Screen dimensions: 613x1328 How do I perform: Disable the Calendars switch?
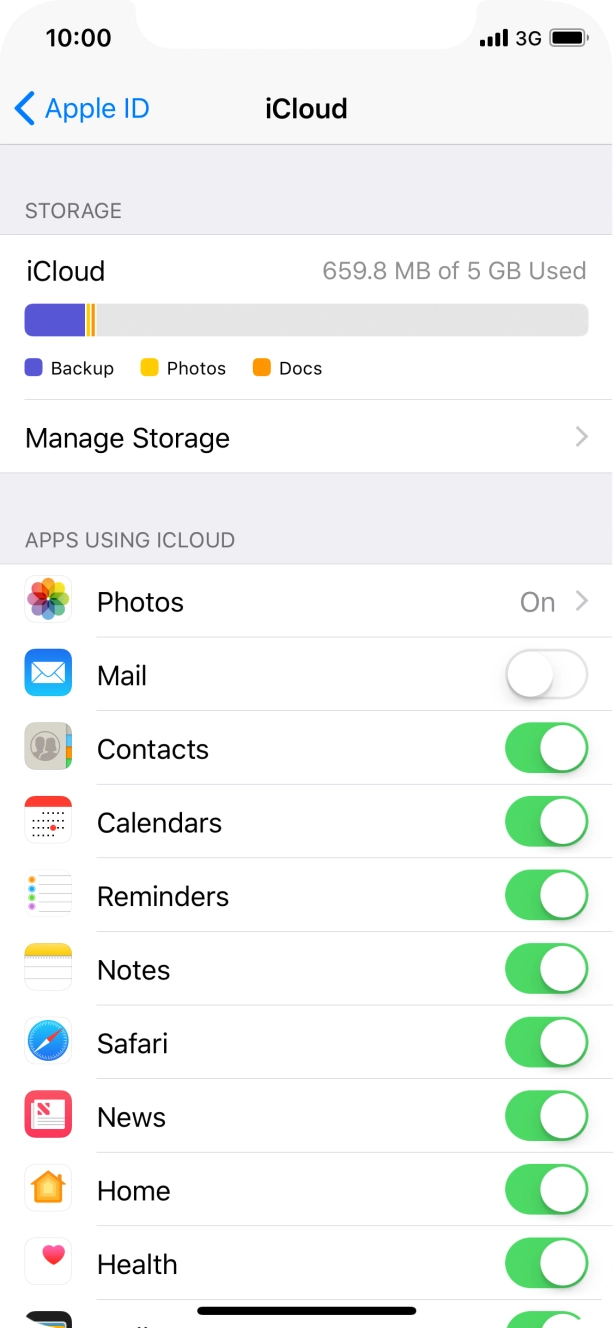pos(546,822)
